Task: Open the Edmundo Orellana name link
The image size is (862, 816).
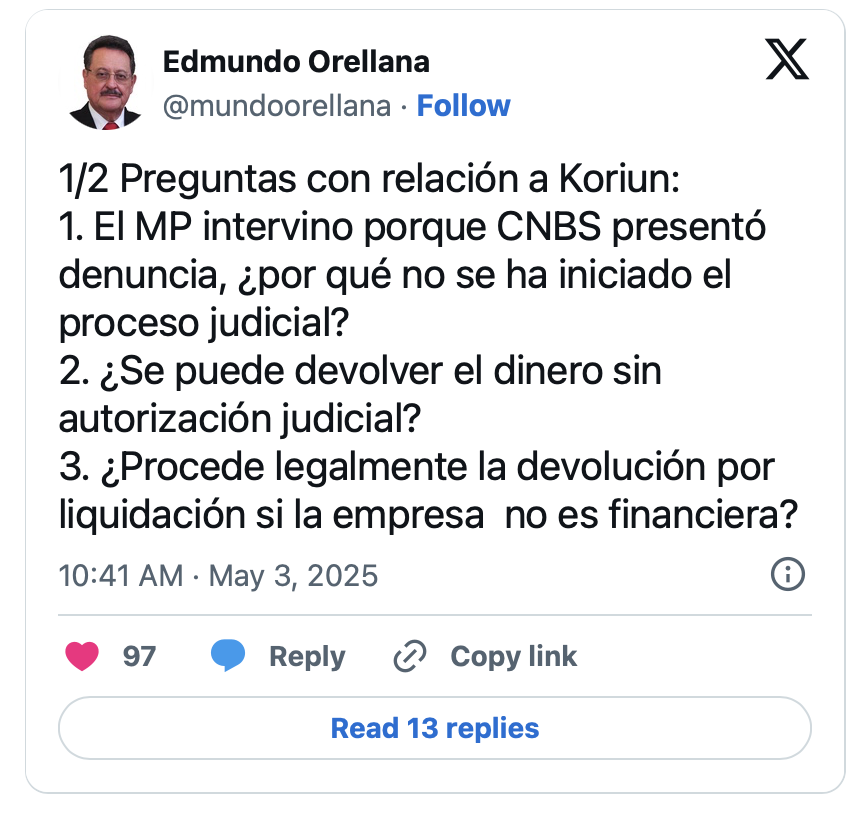Action: click(x=296, y=62)
